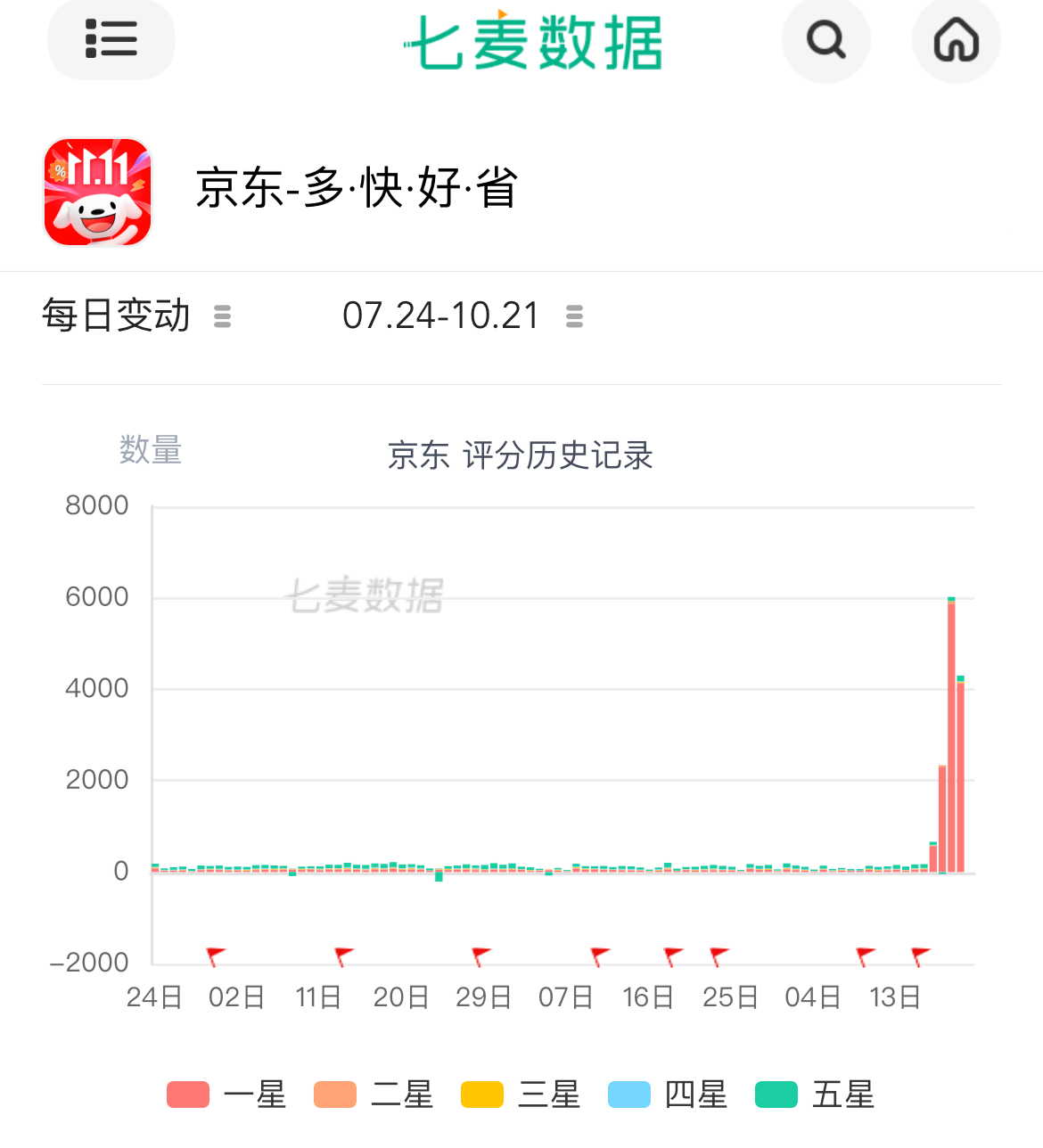Change the 07.24-10.21 date range

pos(462,316)
